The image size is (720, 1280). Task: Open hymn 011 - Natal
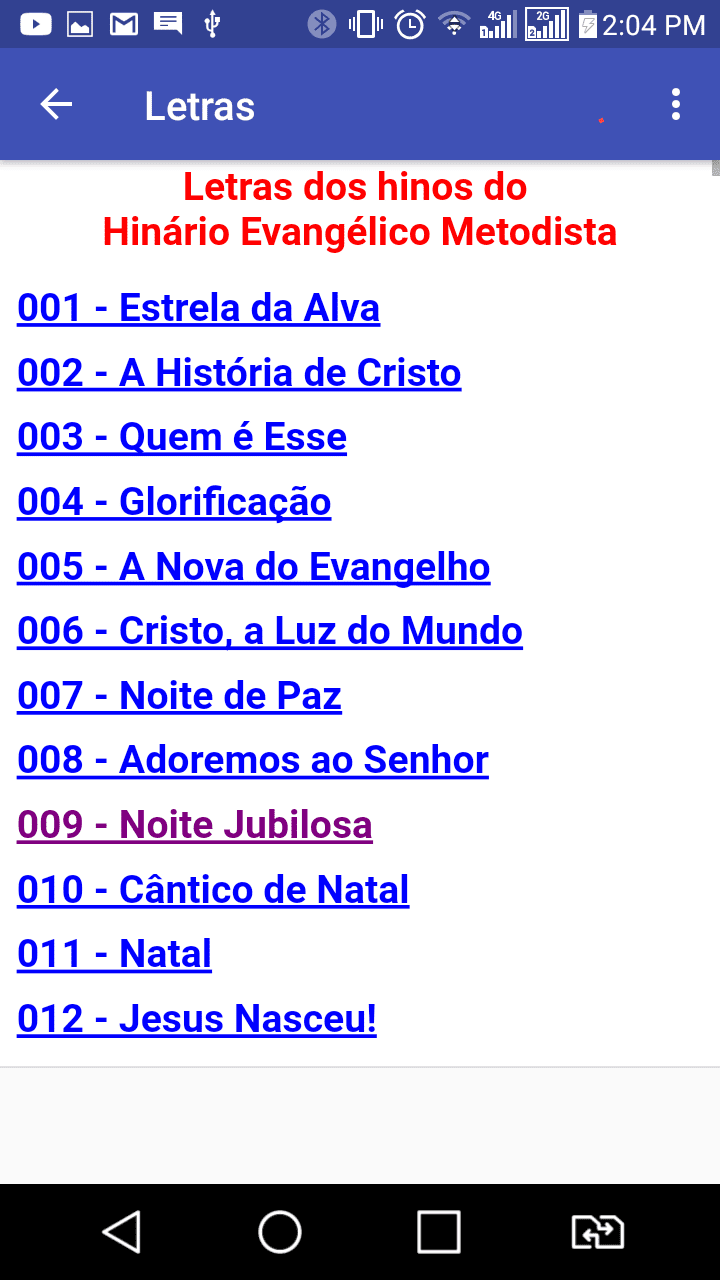pyautogui.click(x=114, y=954)
